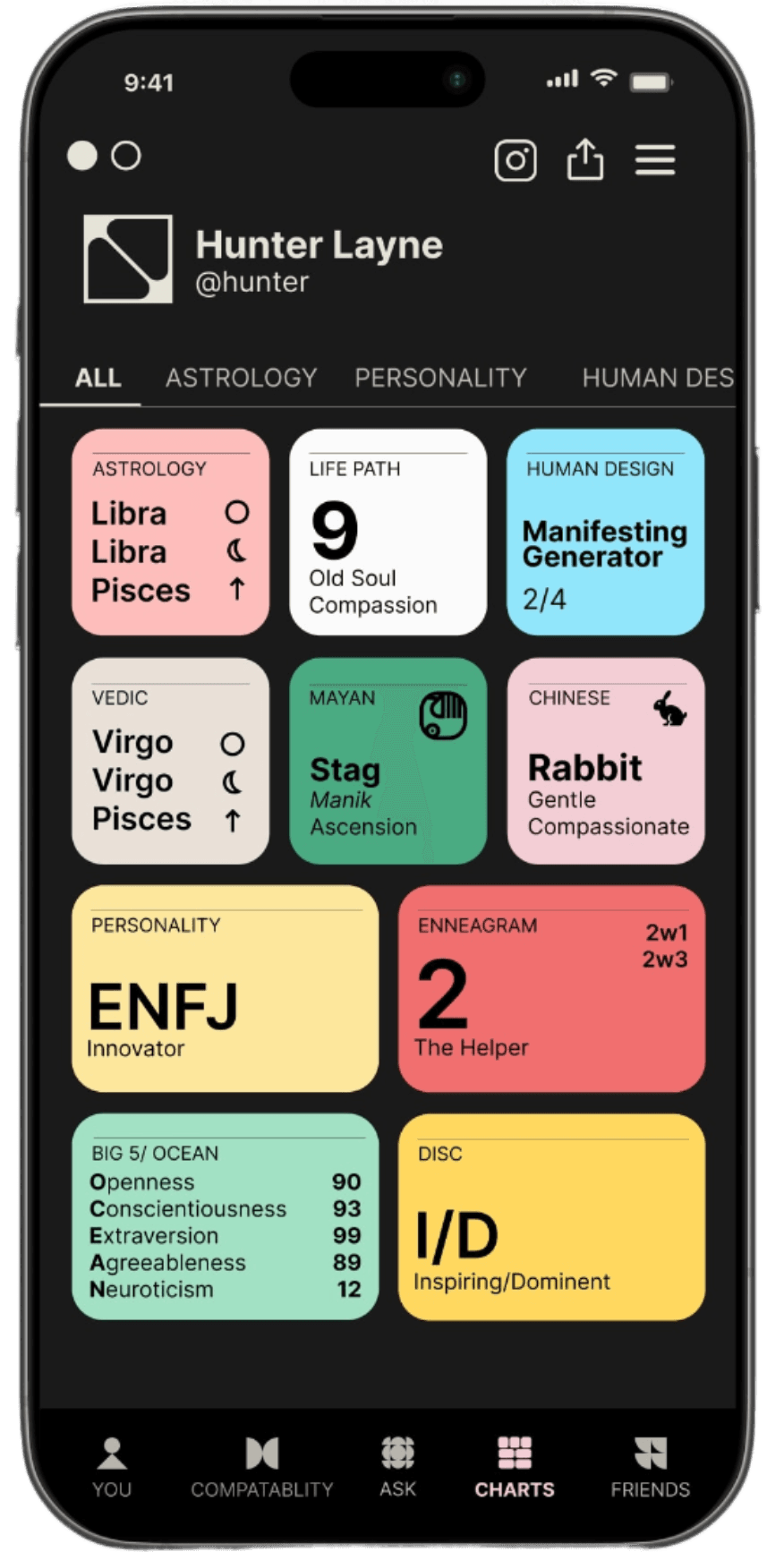
Task: Open the DISC I/D card
Action: coord(551,1216)
